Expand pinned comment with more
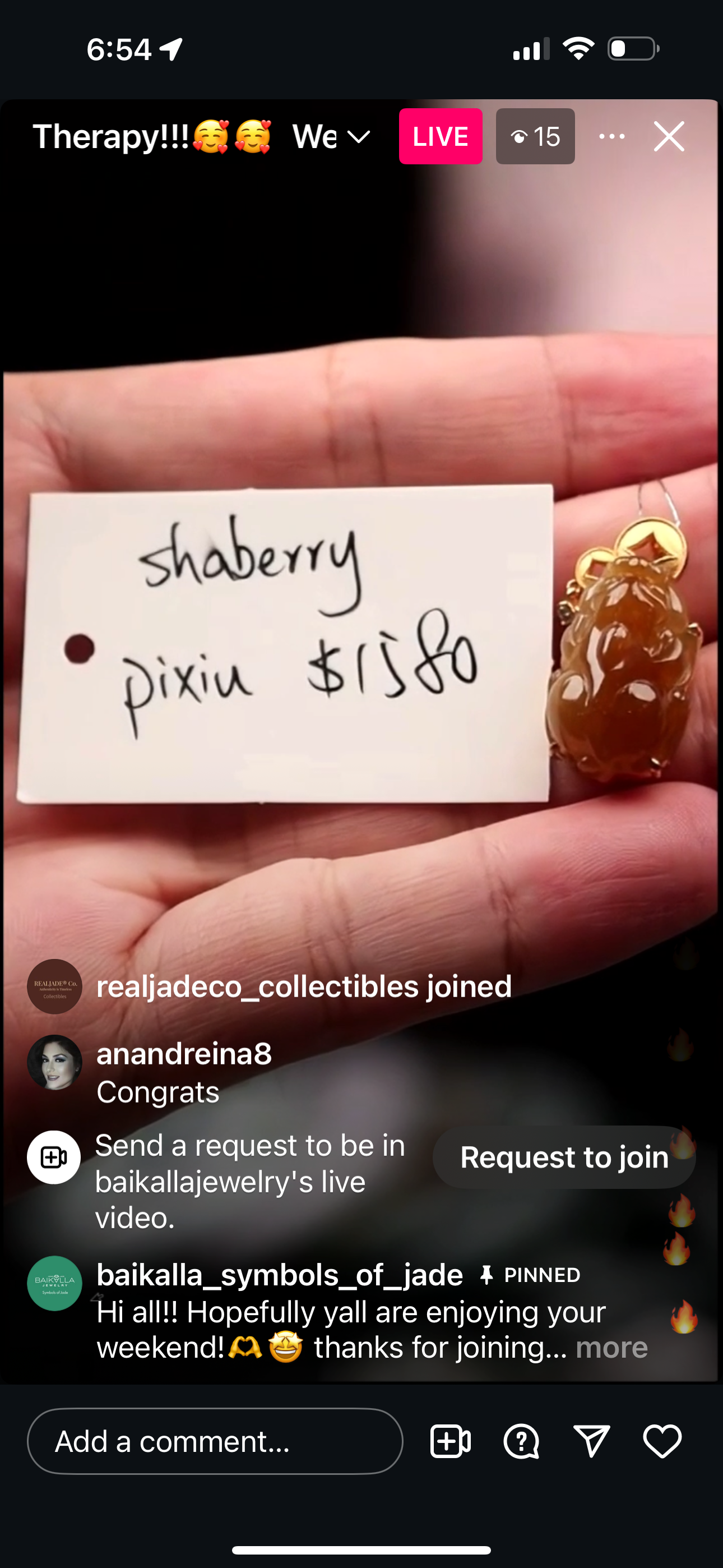The image size is (723, 1568). [x=611, y=1348]
